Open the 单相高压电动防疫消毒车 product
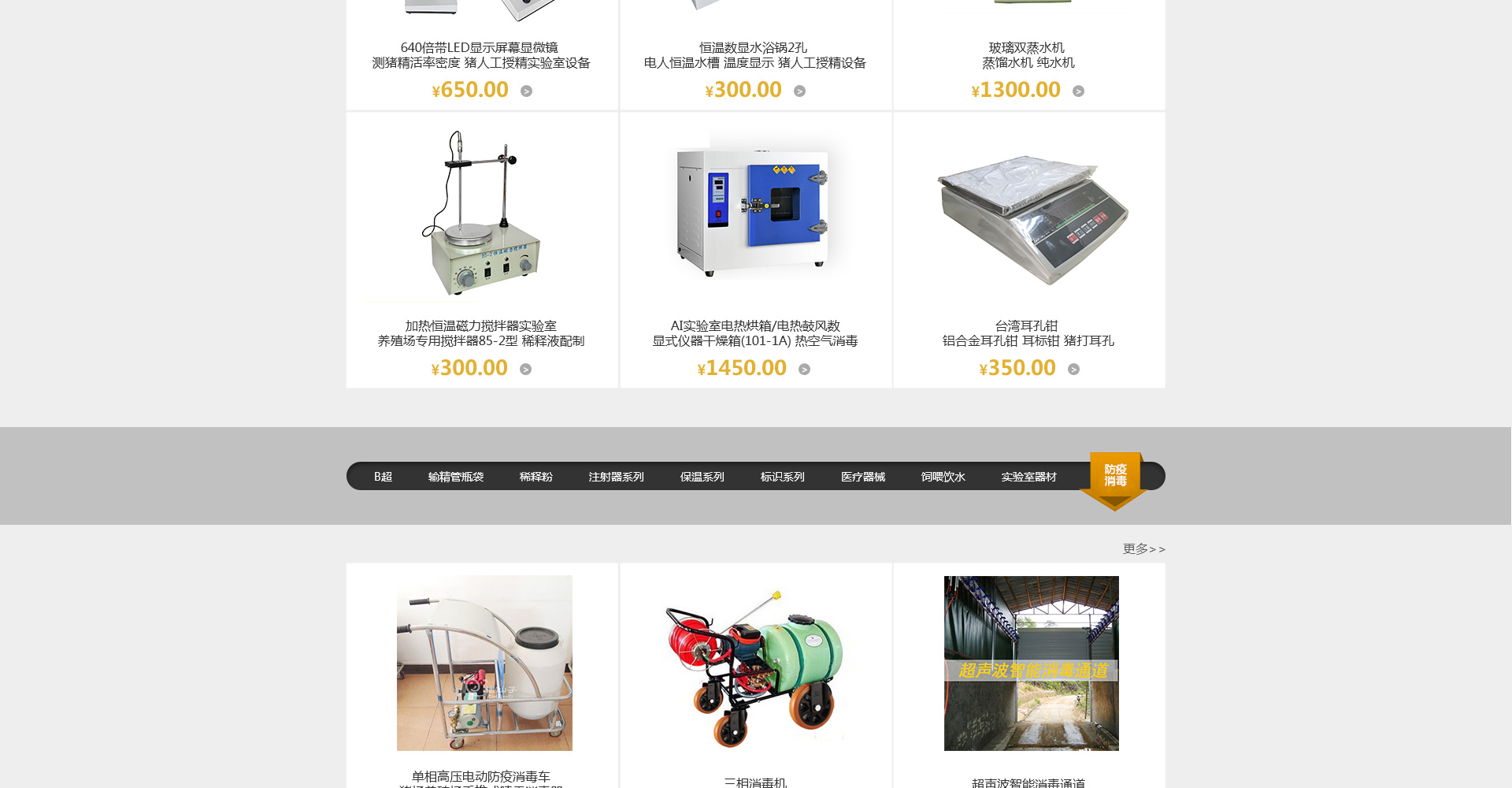Image resolution: width=1512 pixels, height=788 pixels. (x=484, y=663)
